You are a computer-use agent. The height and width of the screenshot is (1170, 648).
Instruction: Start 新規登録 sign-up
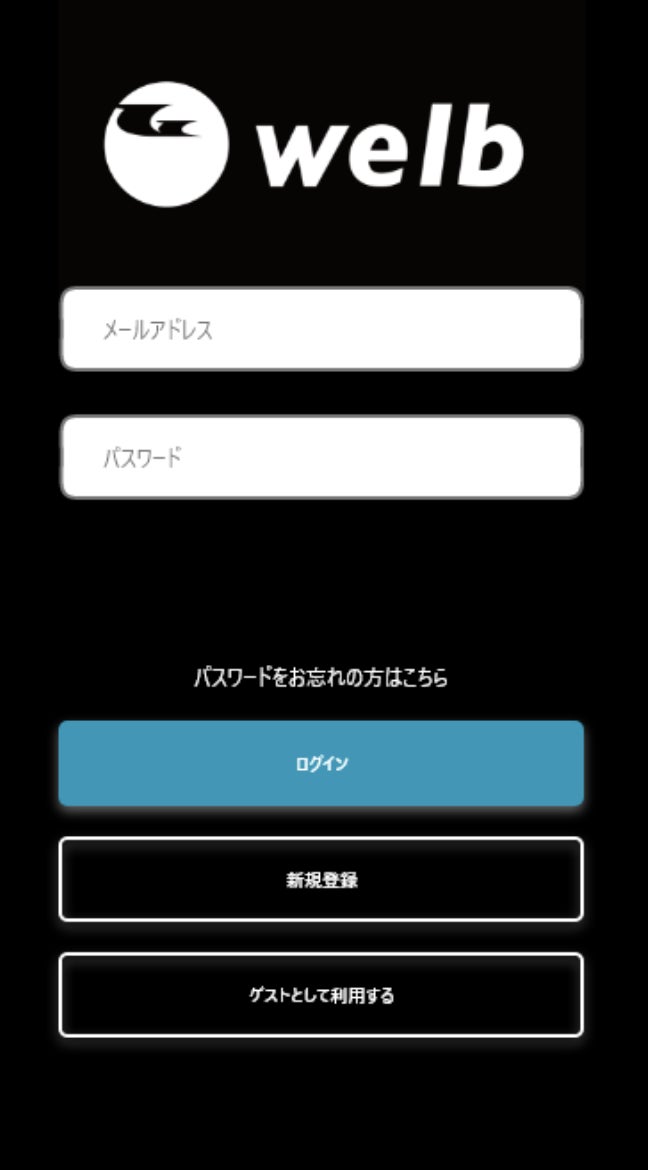point(321,880)
